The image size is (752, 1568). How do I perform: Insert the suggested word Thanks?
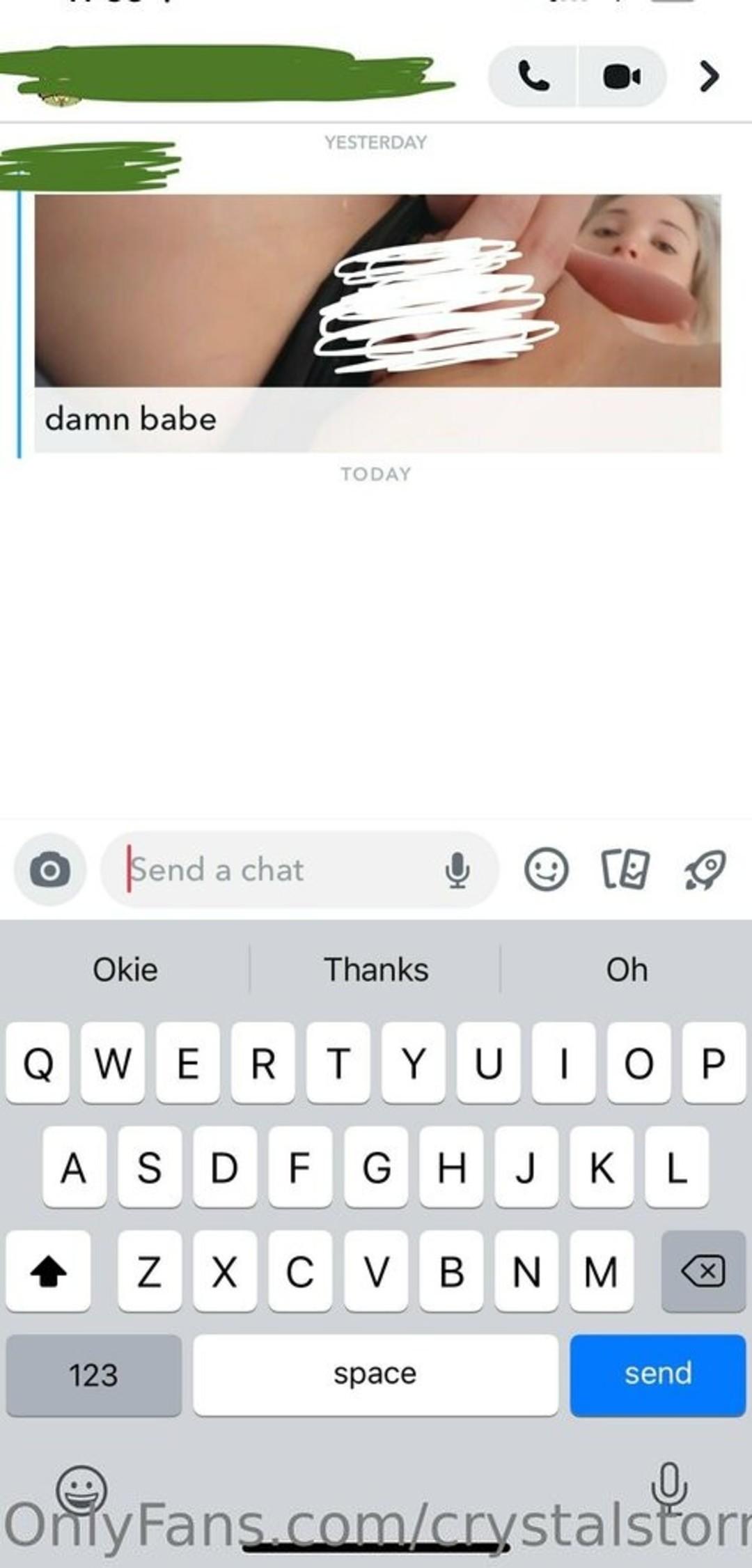(x=376, y=970)
